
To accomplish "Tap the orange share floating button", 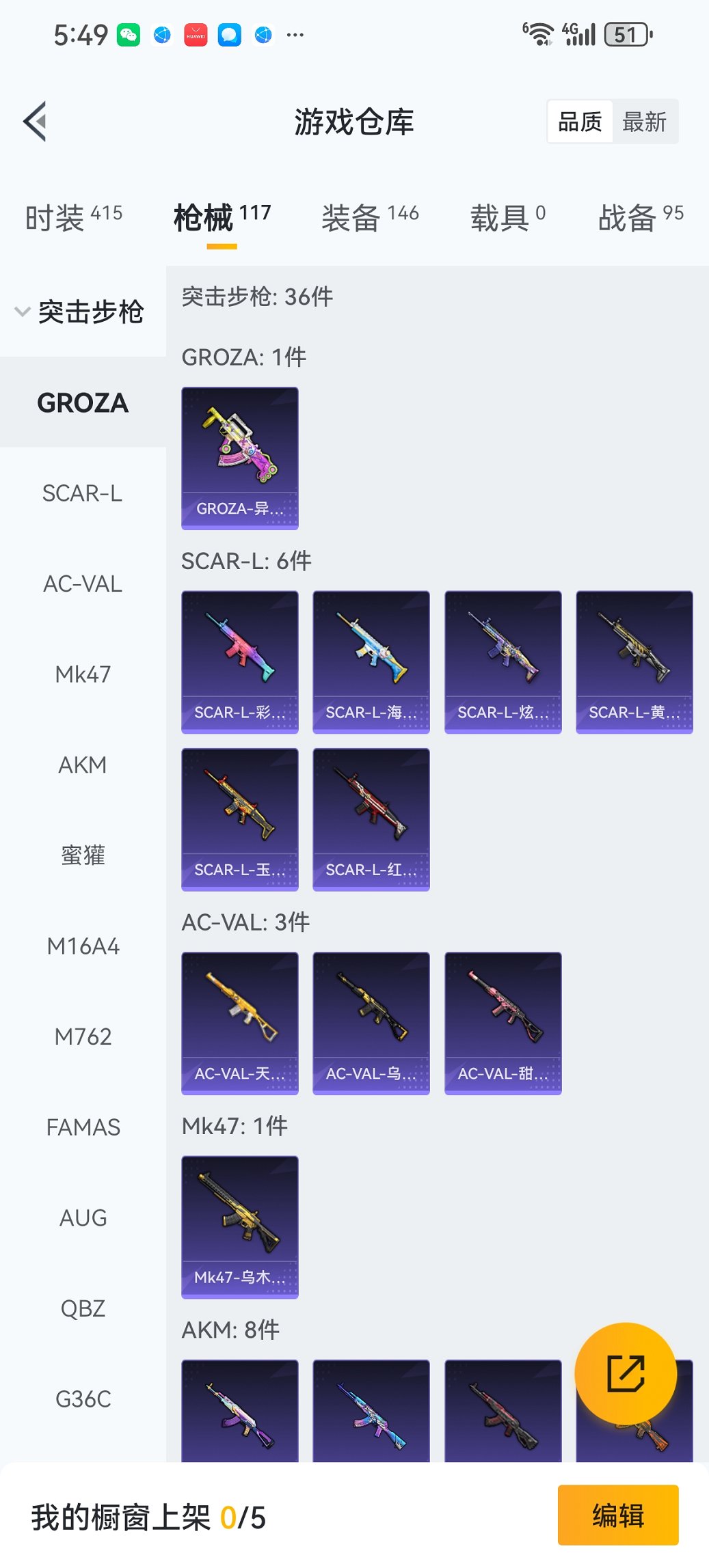I will 626,1373.
